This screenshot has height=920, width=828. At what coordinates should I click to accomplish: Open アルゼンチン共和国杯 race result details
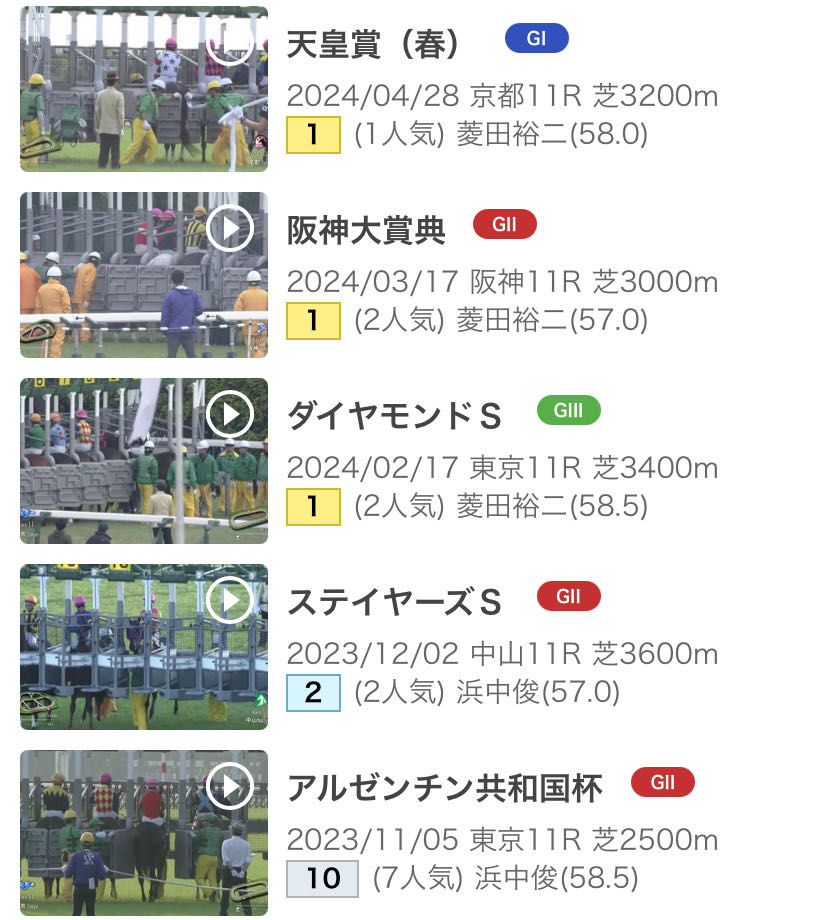pyautogui.click(x=444, y=788)
